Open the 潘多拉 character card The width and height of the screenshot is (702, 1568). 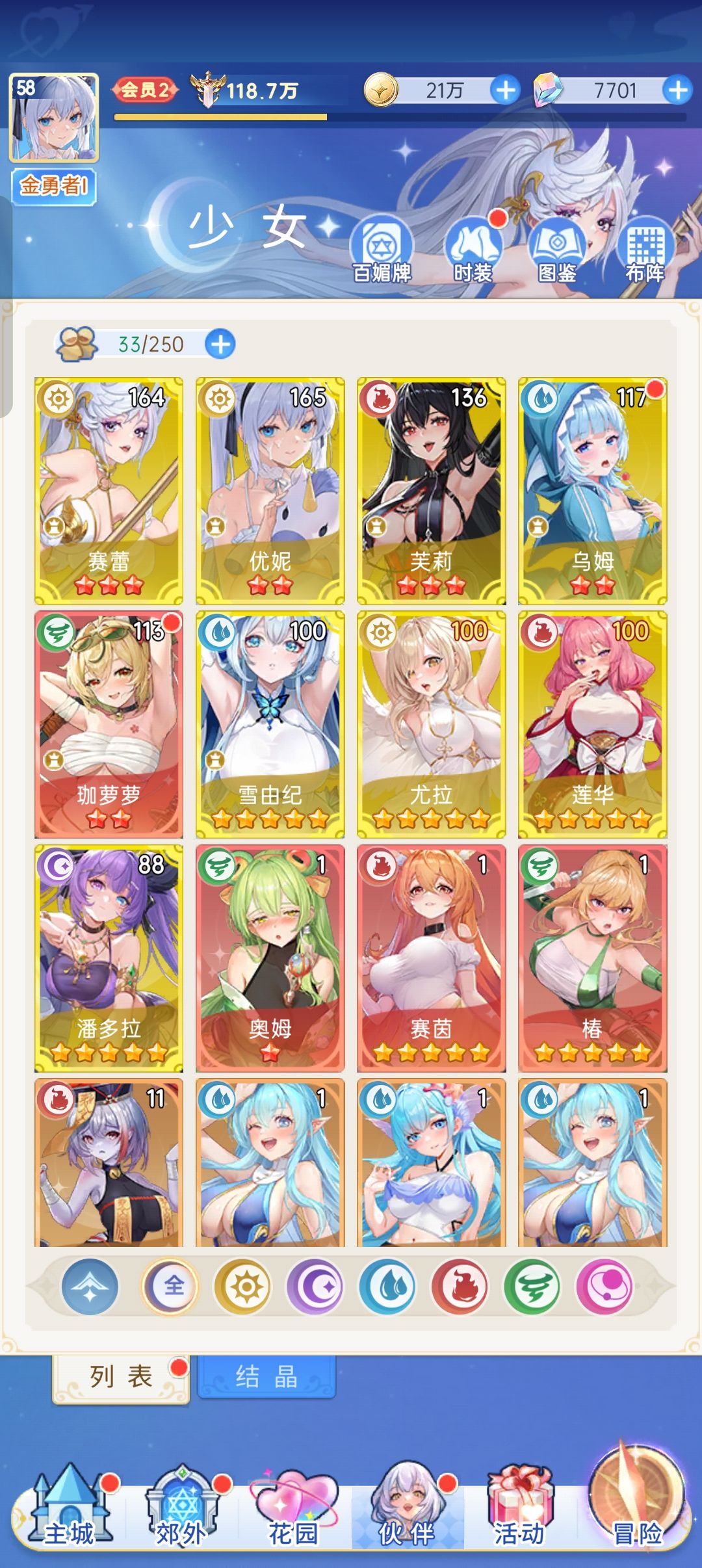(x=109, y=958)
